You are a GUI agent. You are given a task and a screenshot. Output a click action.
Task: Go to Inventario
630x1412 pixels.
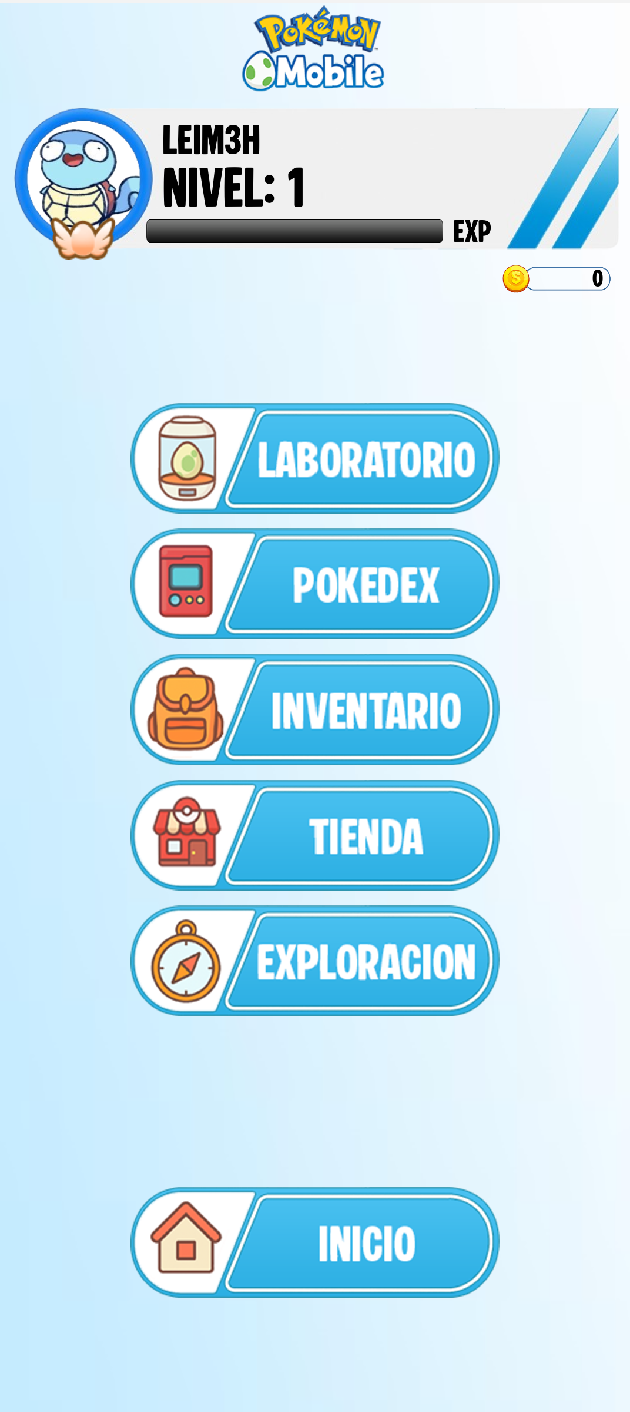315,710
